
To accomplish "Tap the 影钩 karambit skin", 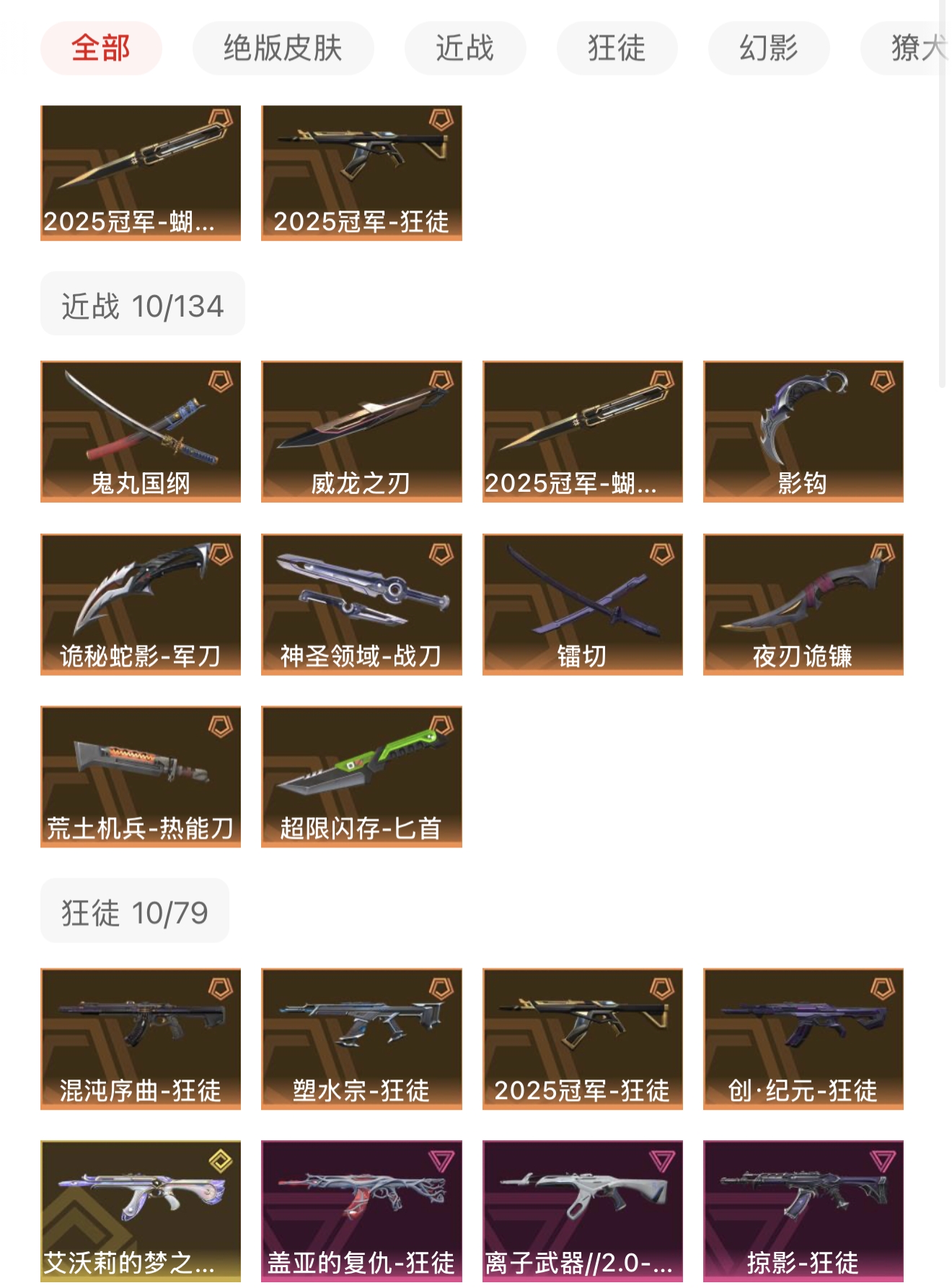I will [x=803, y=431].
